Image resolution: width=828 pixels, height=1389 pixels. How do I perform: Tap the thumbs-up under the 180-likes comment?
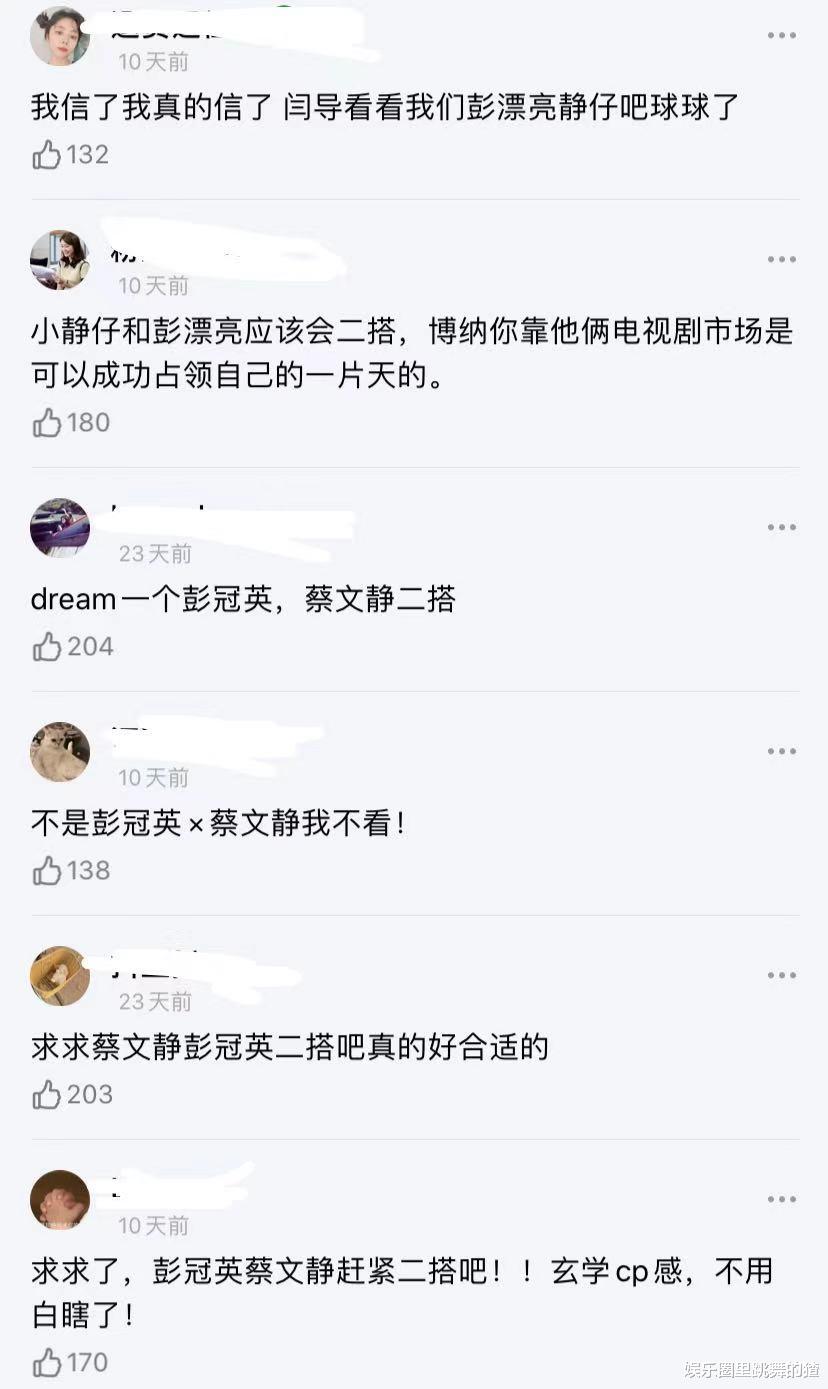[47, 421]
